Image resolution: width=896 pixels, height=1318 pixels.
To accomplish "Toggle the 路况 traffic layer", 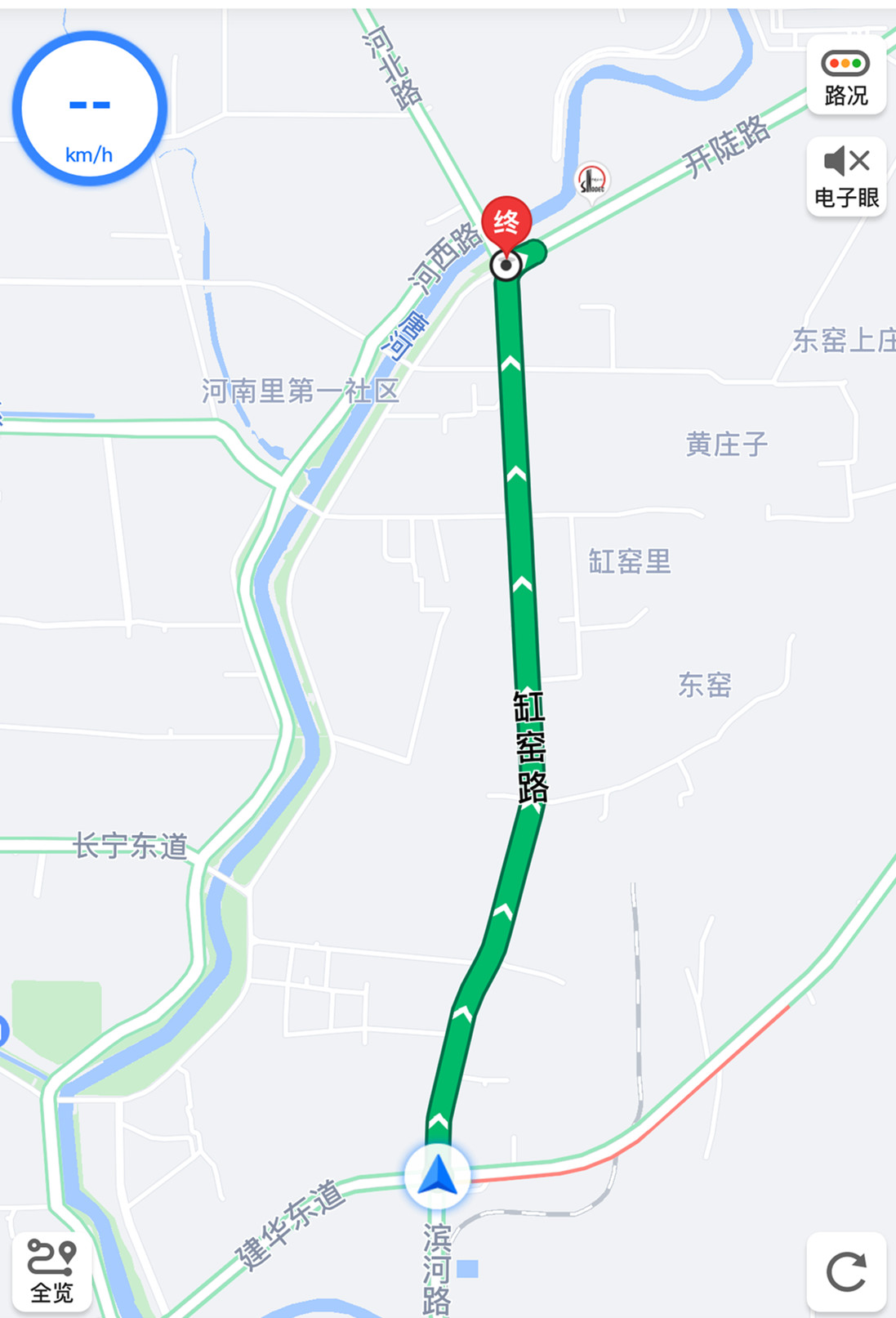I will point(845,76).
